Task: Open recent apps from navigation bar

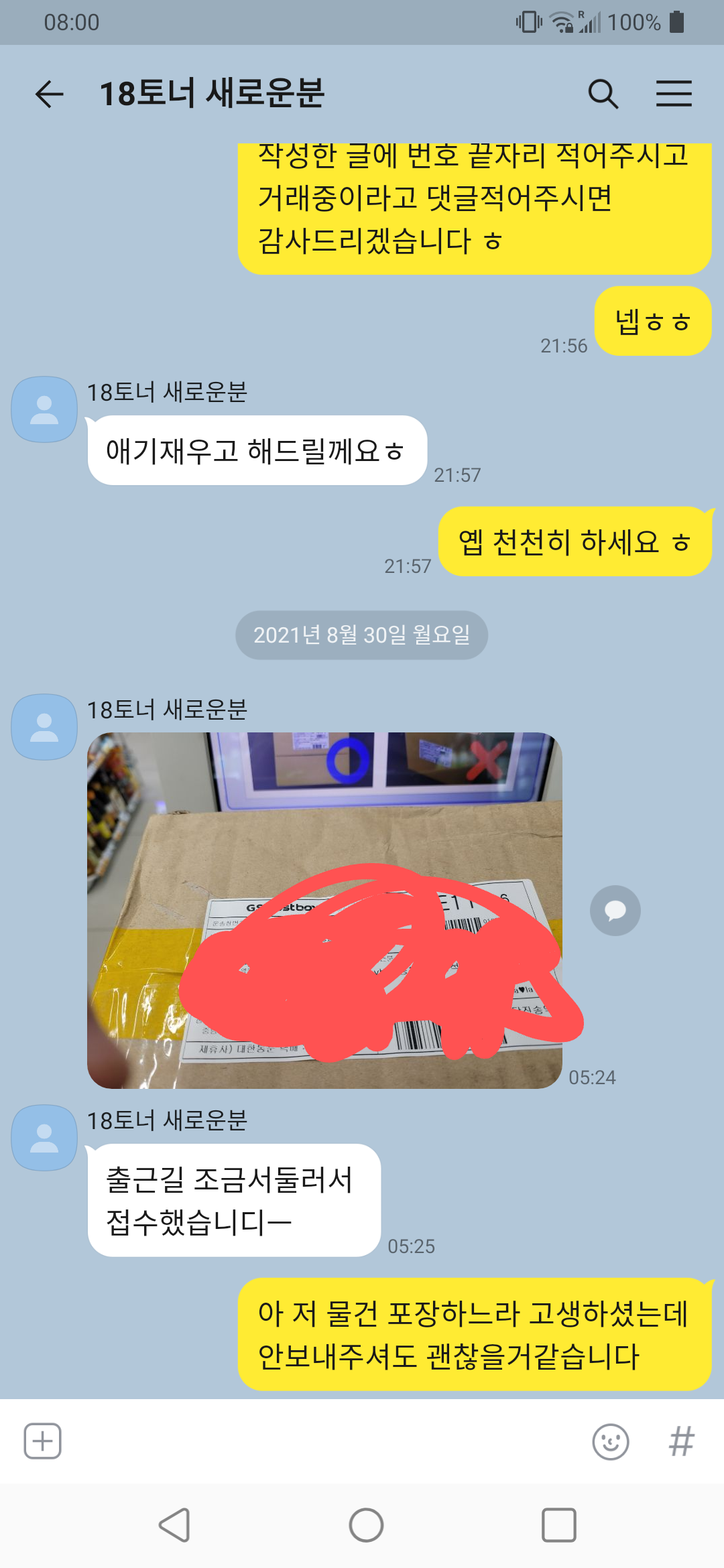Action: [x=558, y=1525]
